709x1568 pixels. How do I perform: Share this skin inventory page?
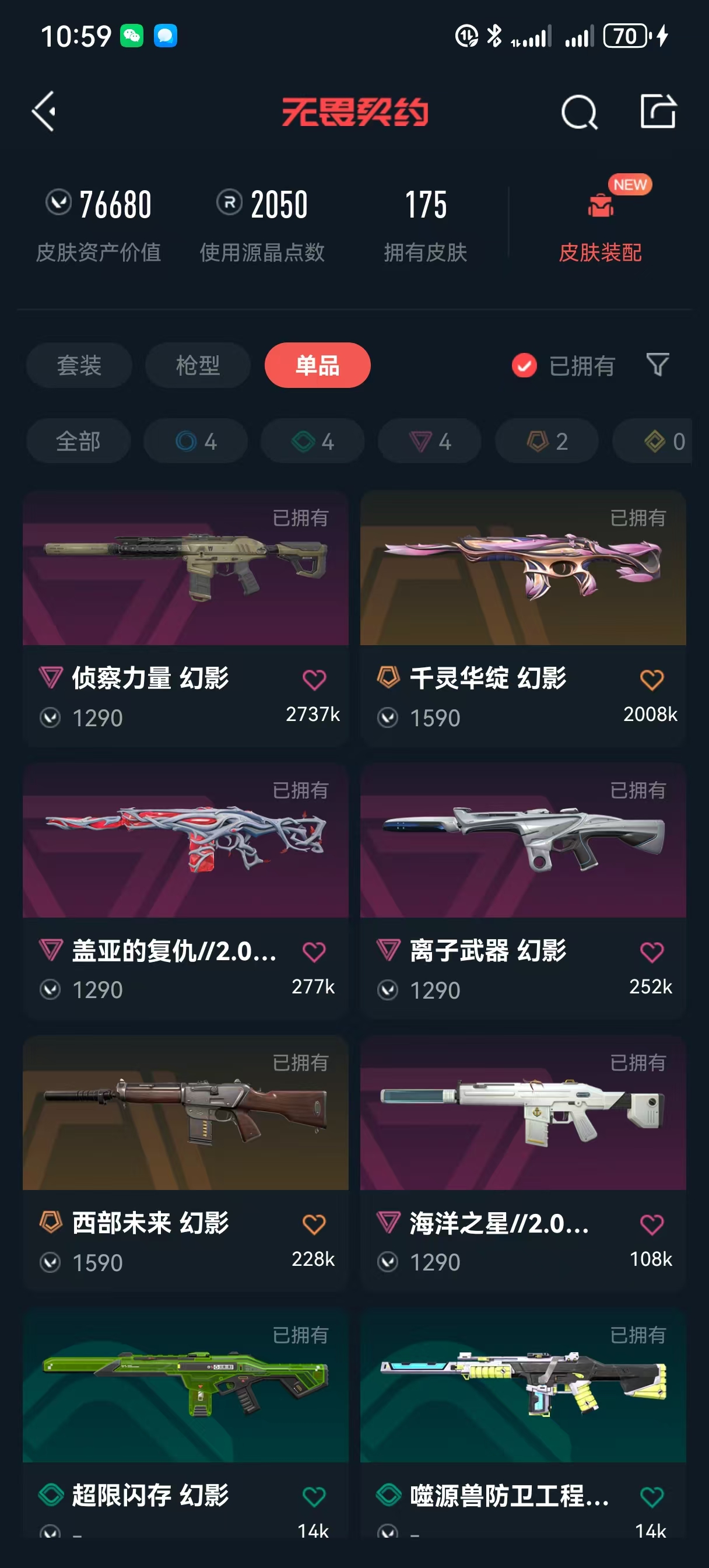click(x=658, y=111)
